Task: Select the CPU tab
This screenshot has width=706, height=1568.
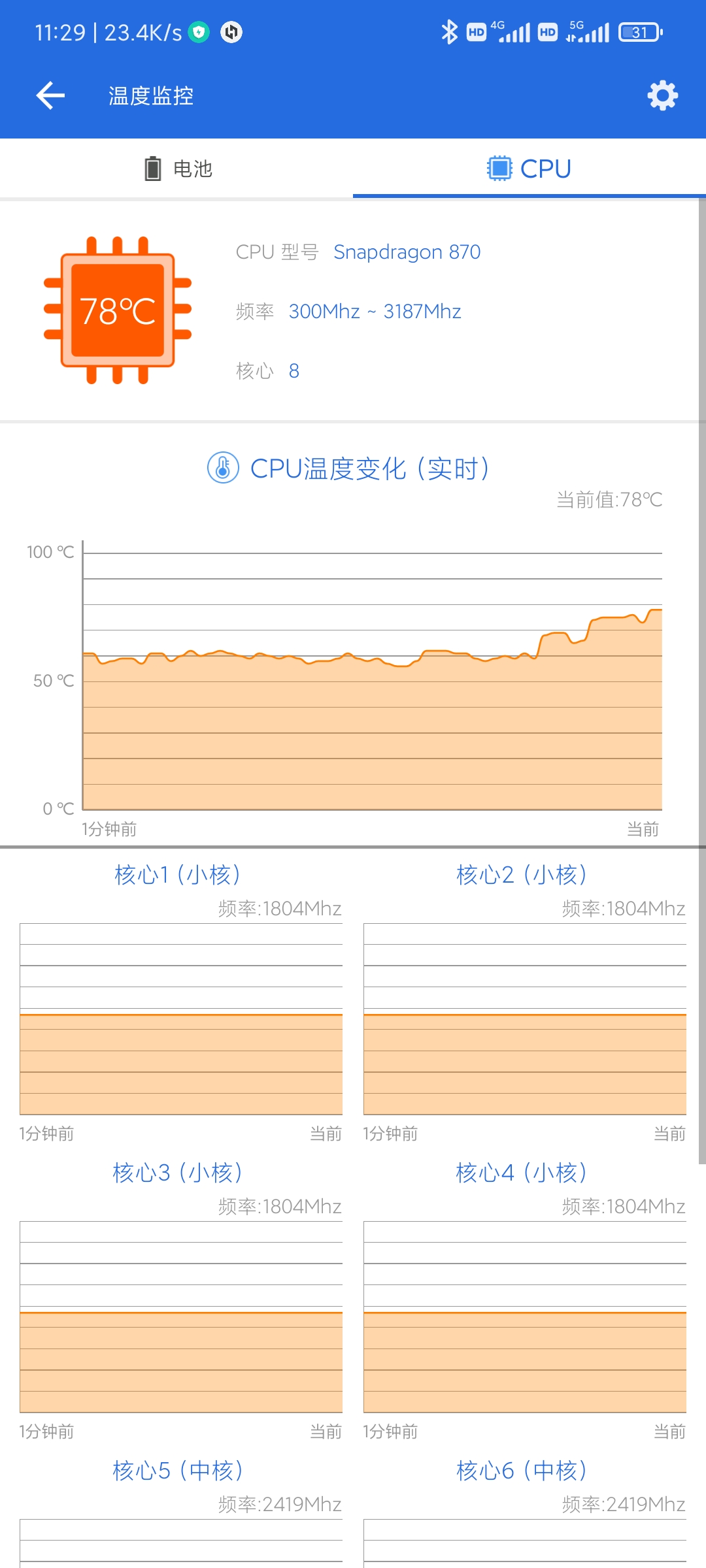Action: pyautogui.click(x=529, y=169)
